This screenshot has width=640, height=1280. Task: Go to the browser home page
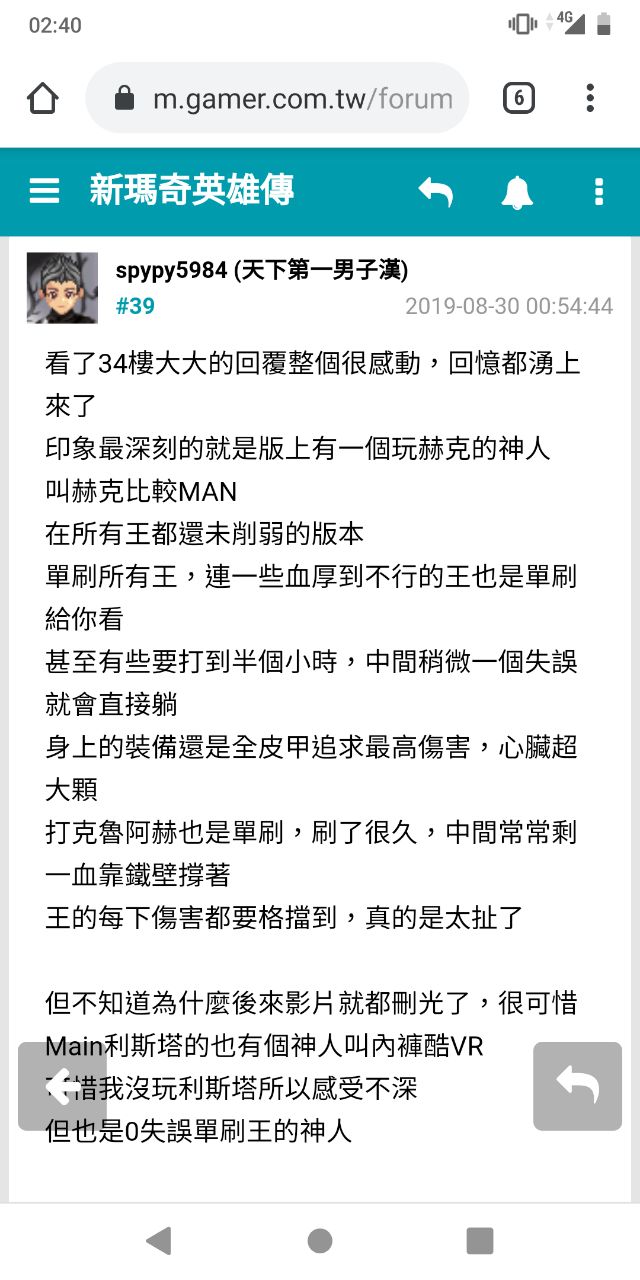coord(42,98)
